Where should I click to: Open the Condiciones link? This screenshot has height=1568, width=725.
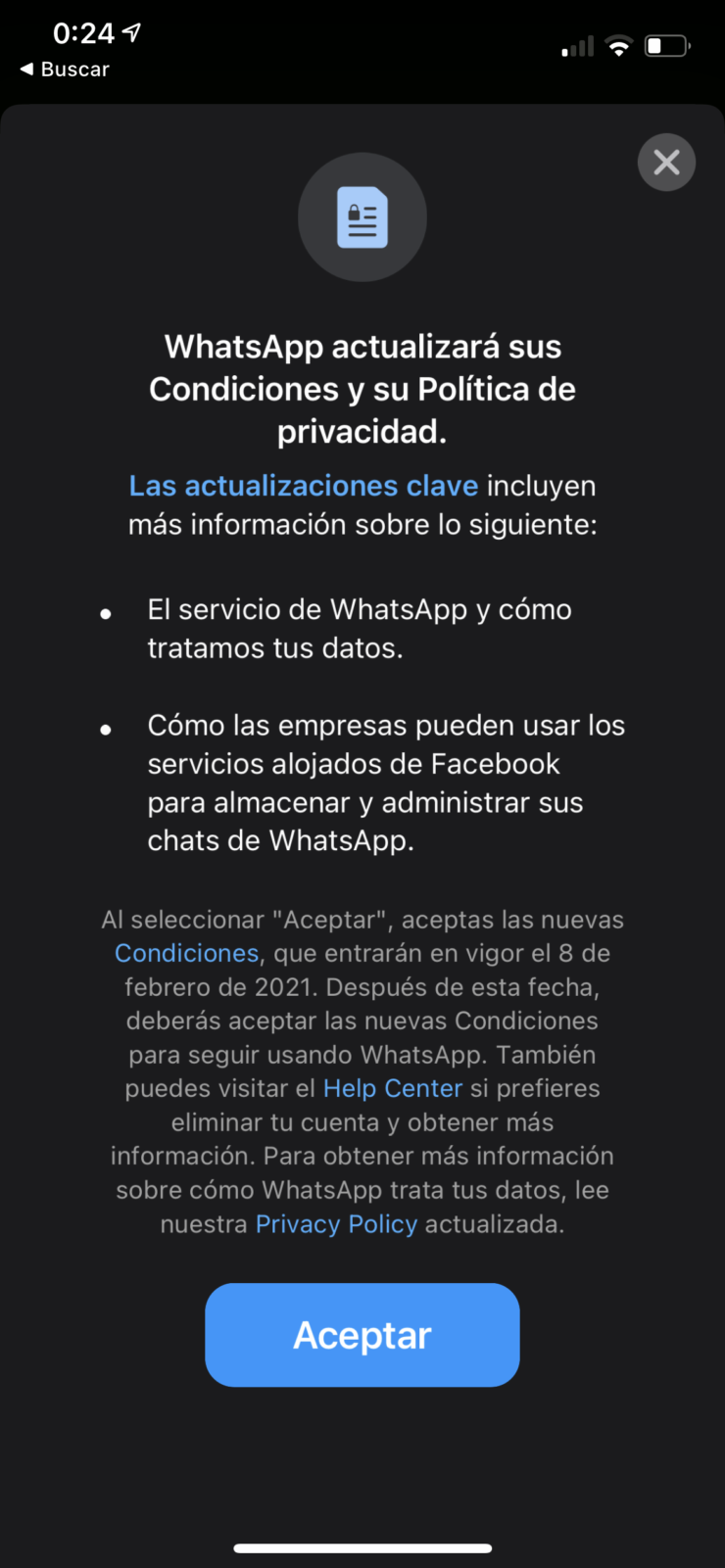[x=186, y=953]
